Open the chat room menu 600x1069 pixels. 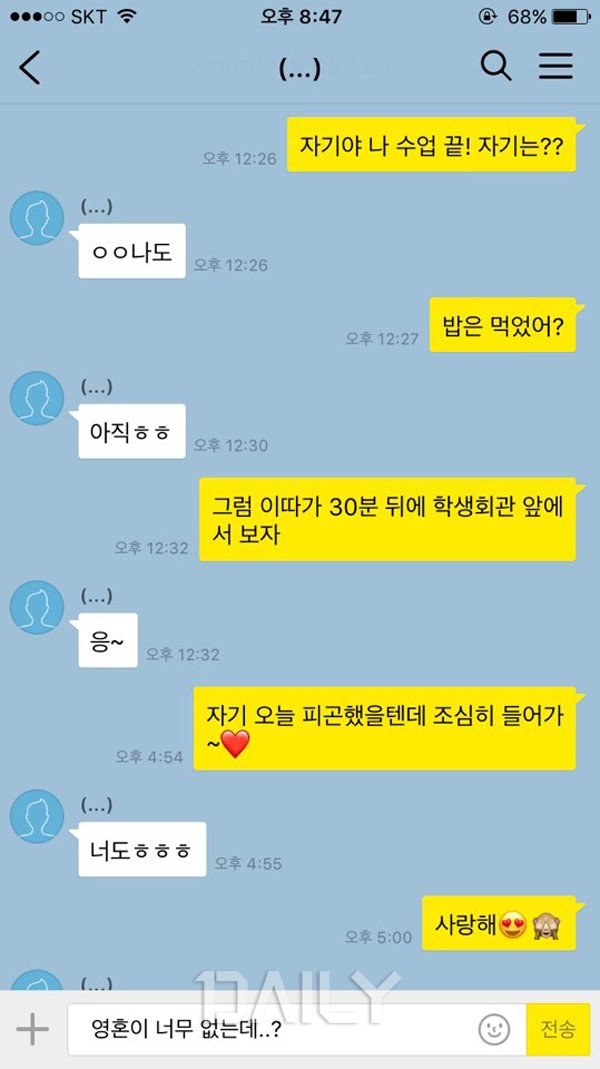tap(556, 67)
